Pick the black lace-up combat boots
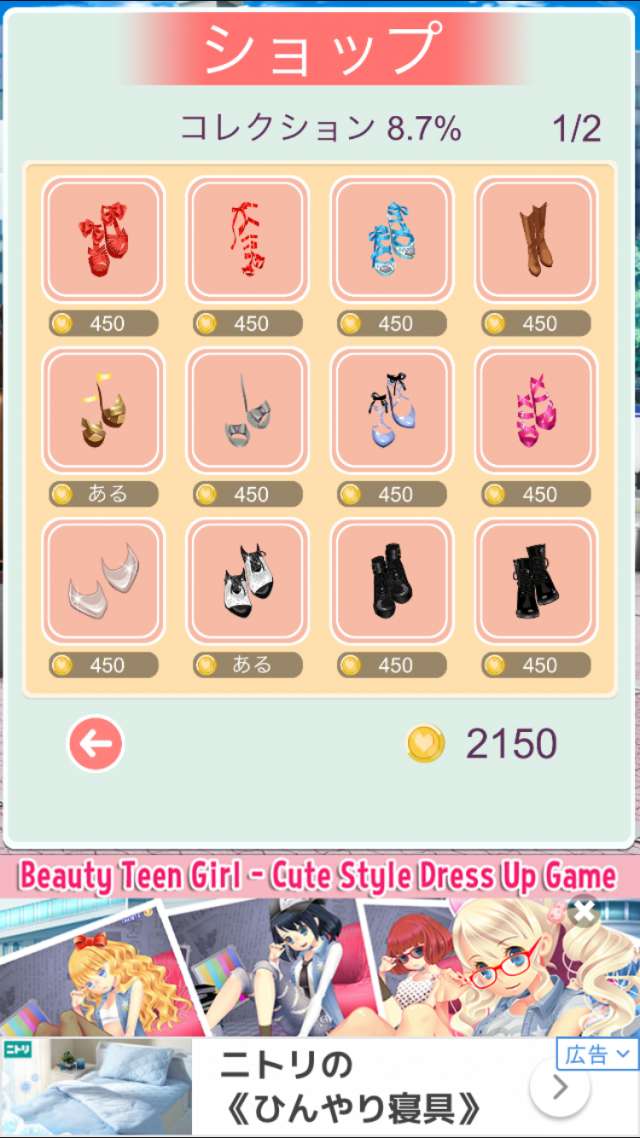The width and height of the screenshot is (640, 1138). 535,582
